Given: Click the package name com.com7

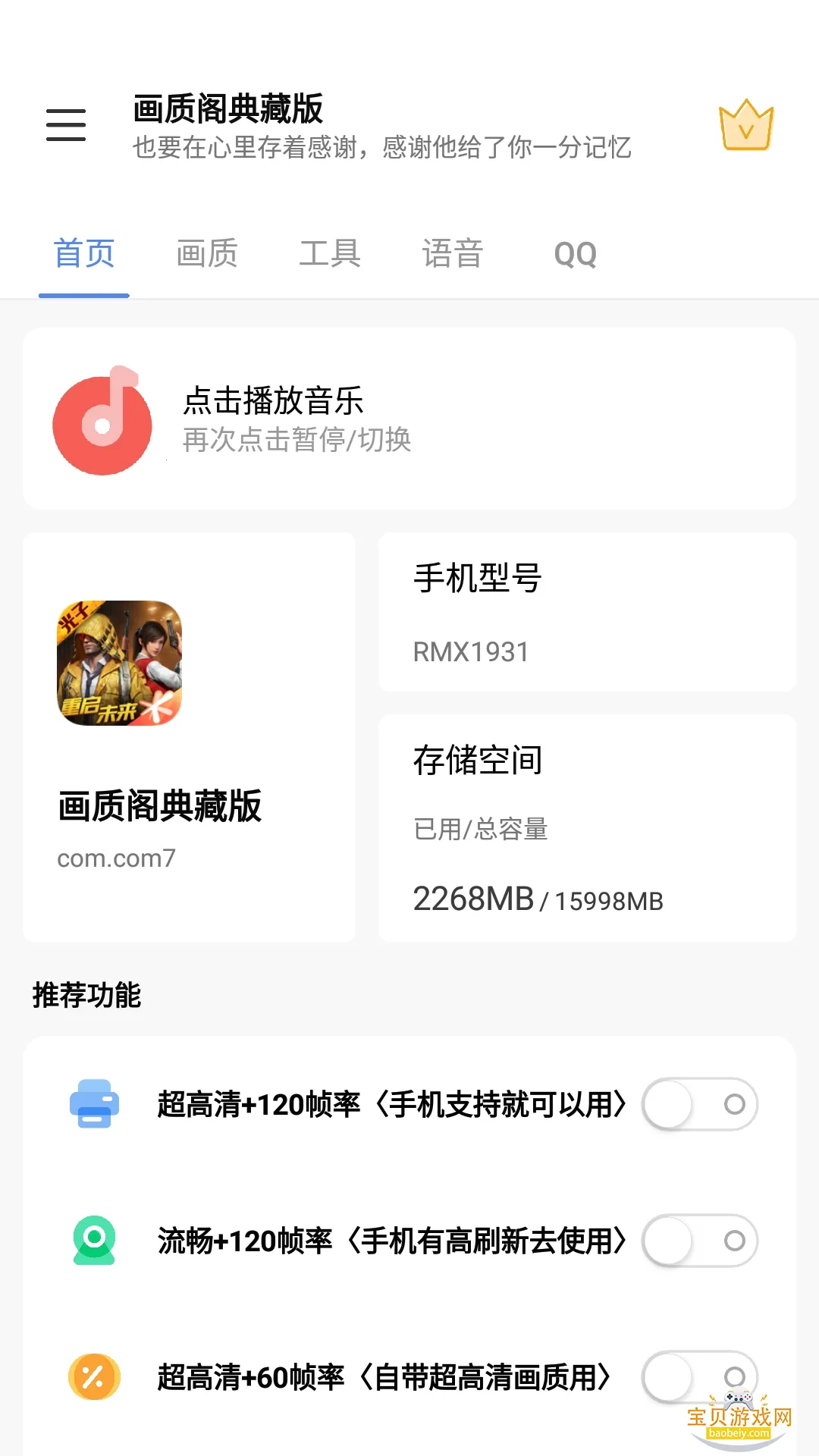Looking at the screenshot, I should [x=115, y=858].
